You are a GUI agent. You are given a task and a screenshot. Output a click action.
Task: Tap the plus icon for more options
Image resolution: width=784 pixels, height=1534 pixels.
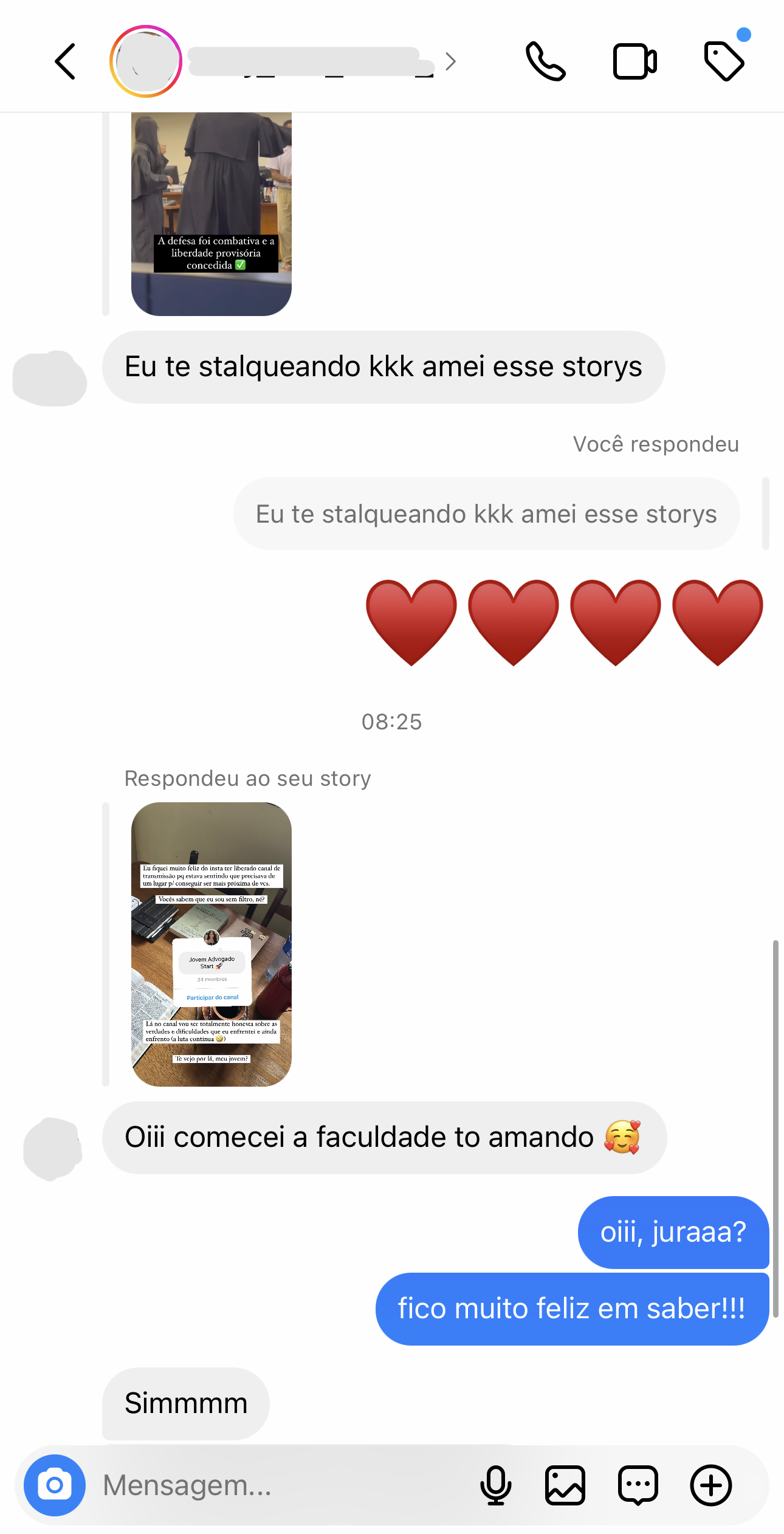pyautogui.click(x=710, y=1485)
